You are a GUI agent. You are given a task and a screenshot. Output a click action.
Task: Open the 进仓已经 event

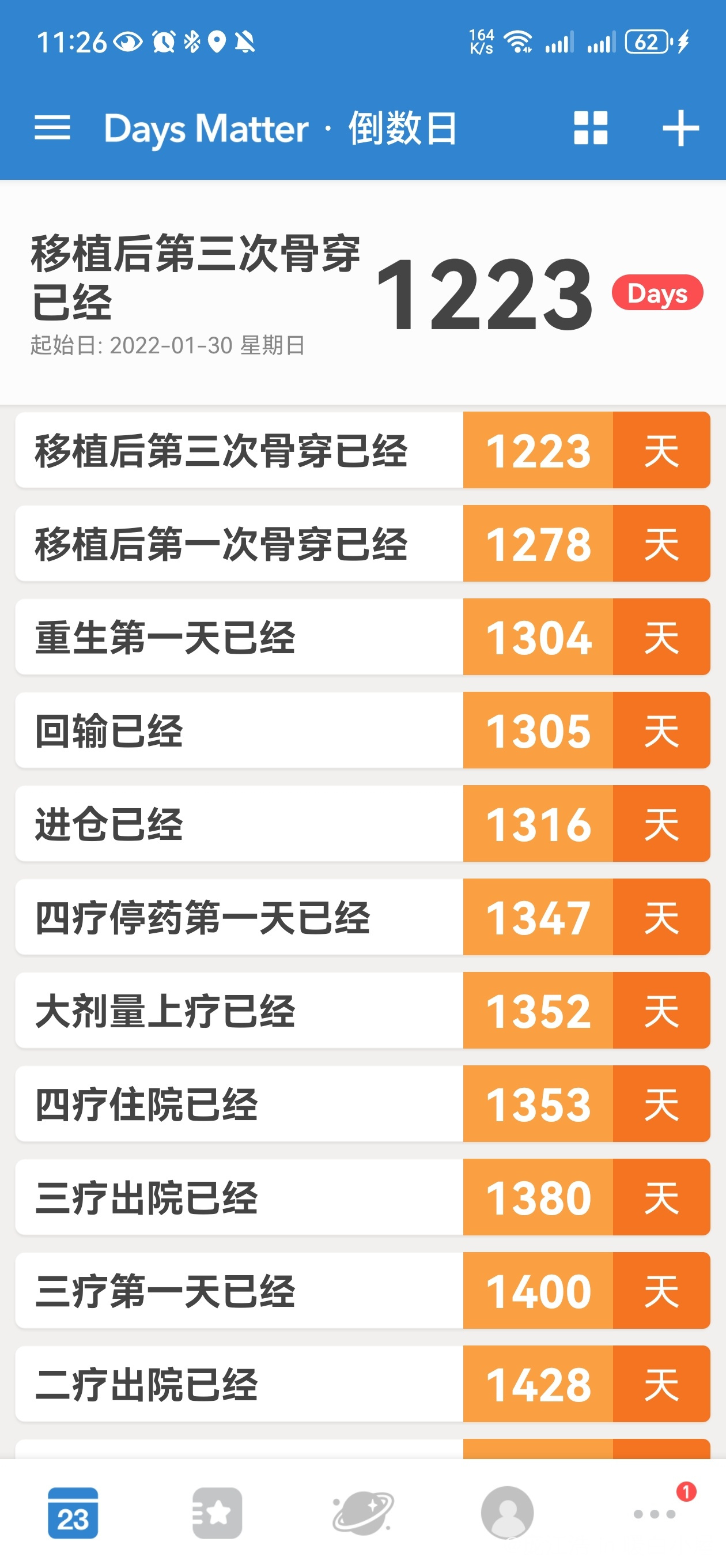pos(362,824)
